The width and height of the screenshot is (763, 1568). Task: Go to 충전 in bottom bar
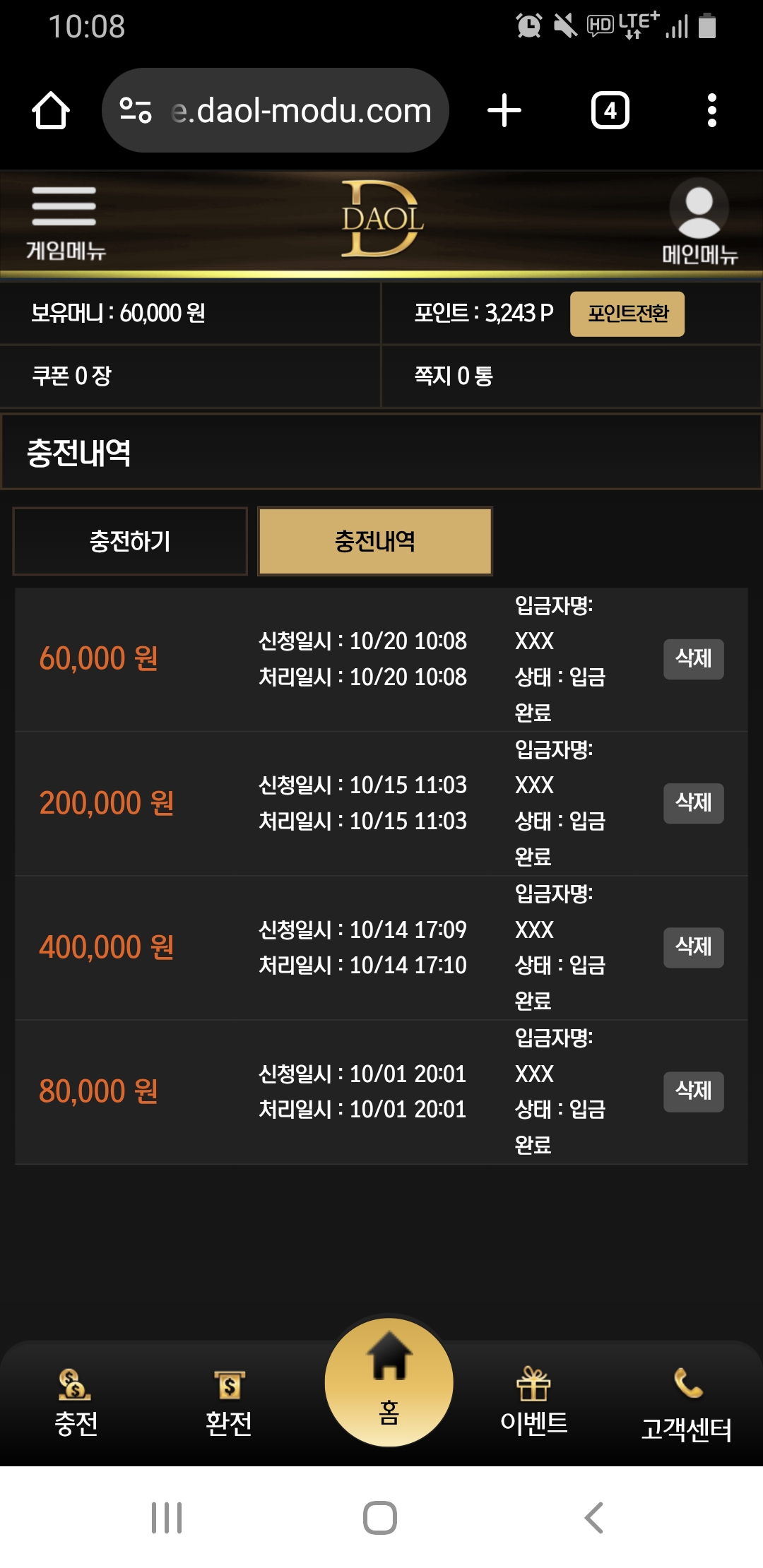(76, 1403)
